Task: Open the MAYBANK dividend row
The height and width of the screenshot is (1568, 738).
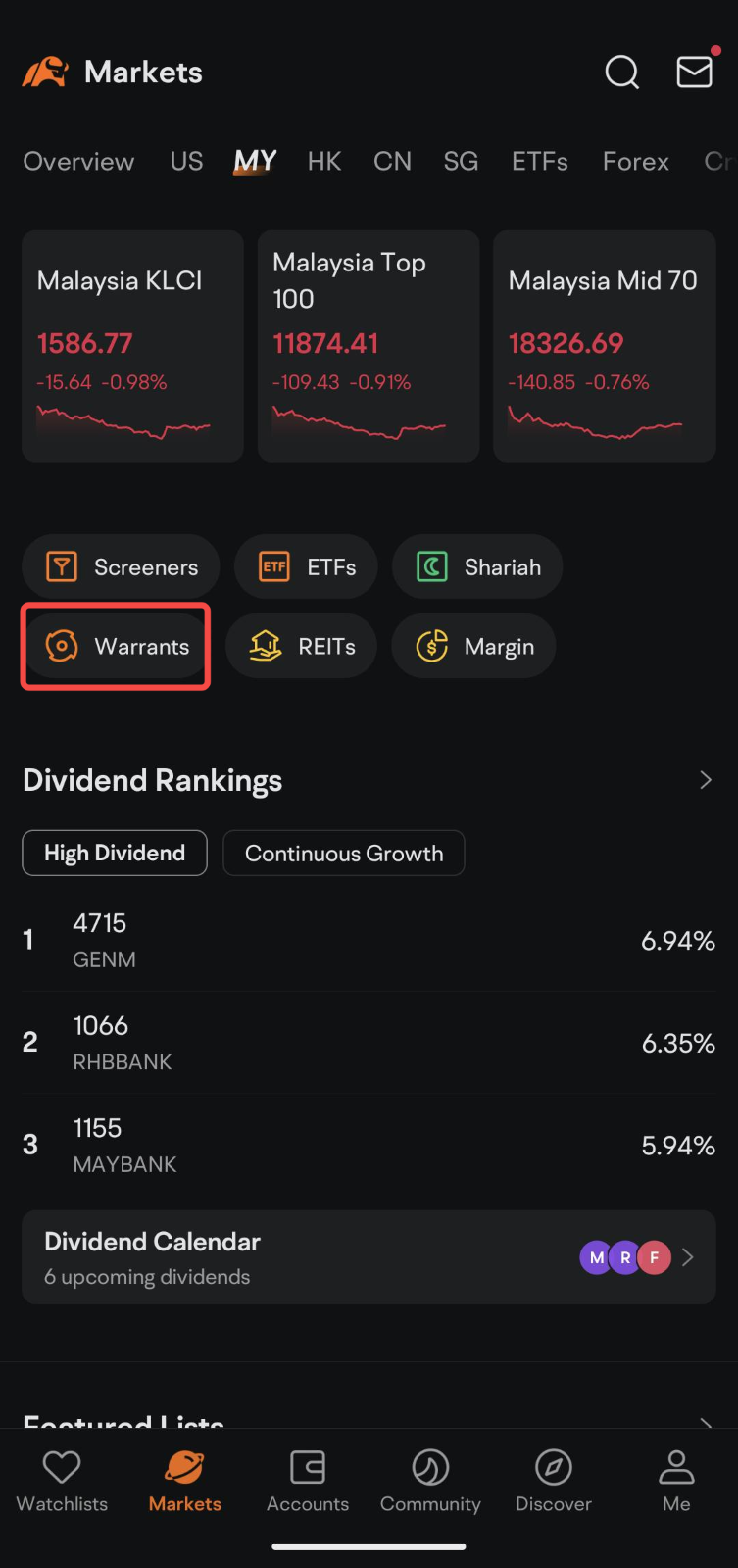Action: pos(369,1146)
